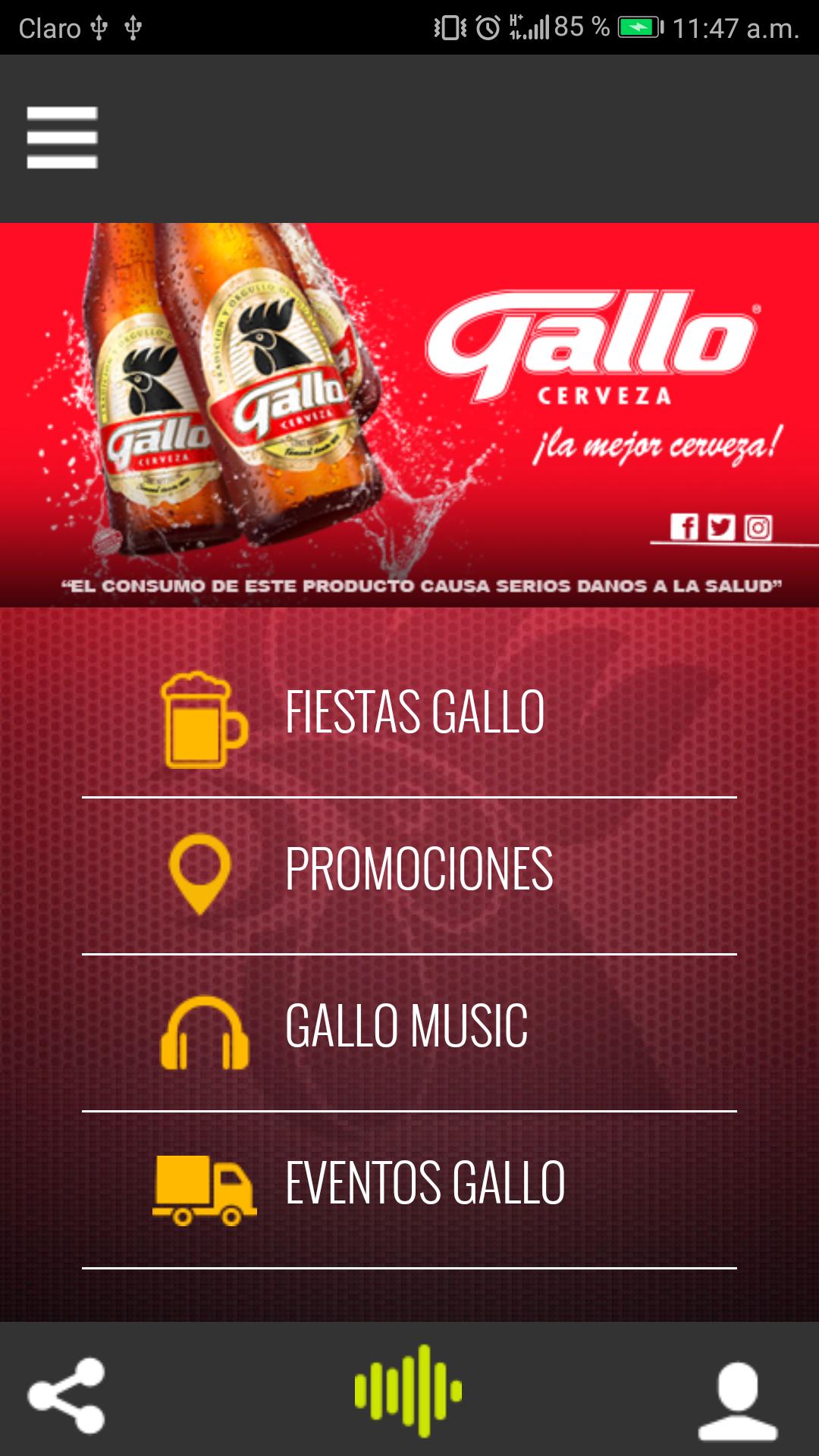Open Eventos Gallo section
This screenshot has height=1456, width=819.
pos(409,1183)
